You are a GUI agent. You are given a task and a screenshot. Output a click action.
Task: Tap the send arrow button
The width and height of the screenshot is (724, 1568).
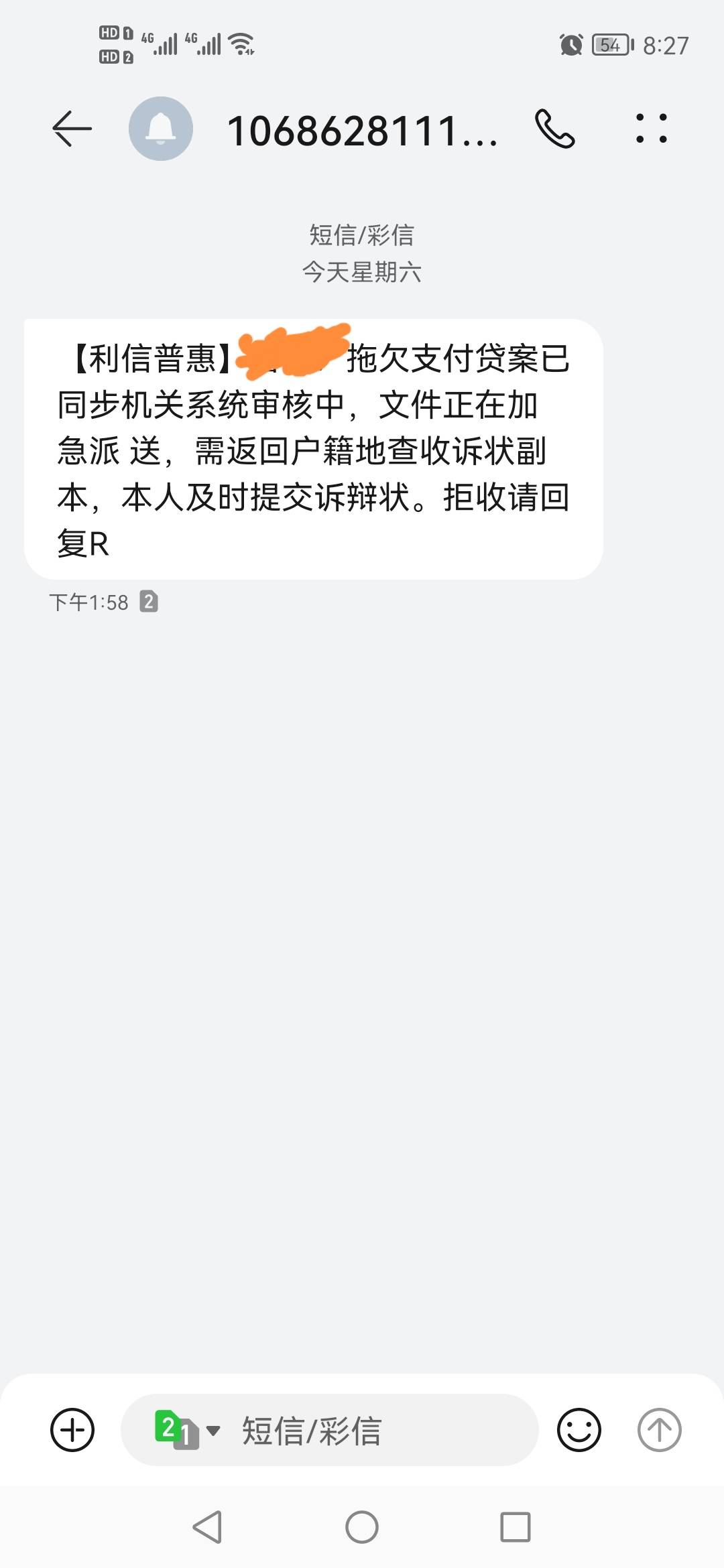coord(659,1430)
